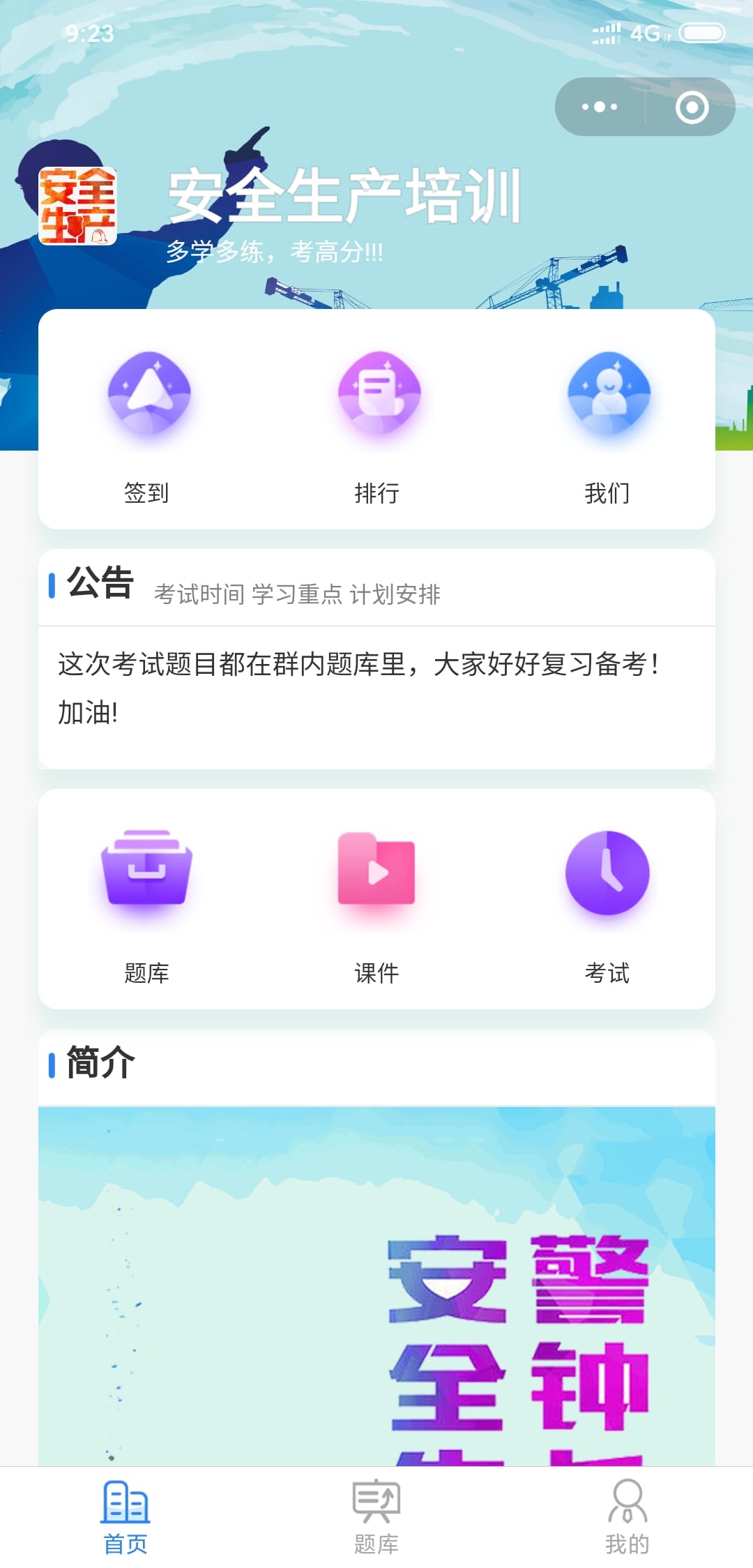Close the mini program via circle button
The width and height of the screenshot is (753, 1568).
point(692,107)
